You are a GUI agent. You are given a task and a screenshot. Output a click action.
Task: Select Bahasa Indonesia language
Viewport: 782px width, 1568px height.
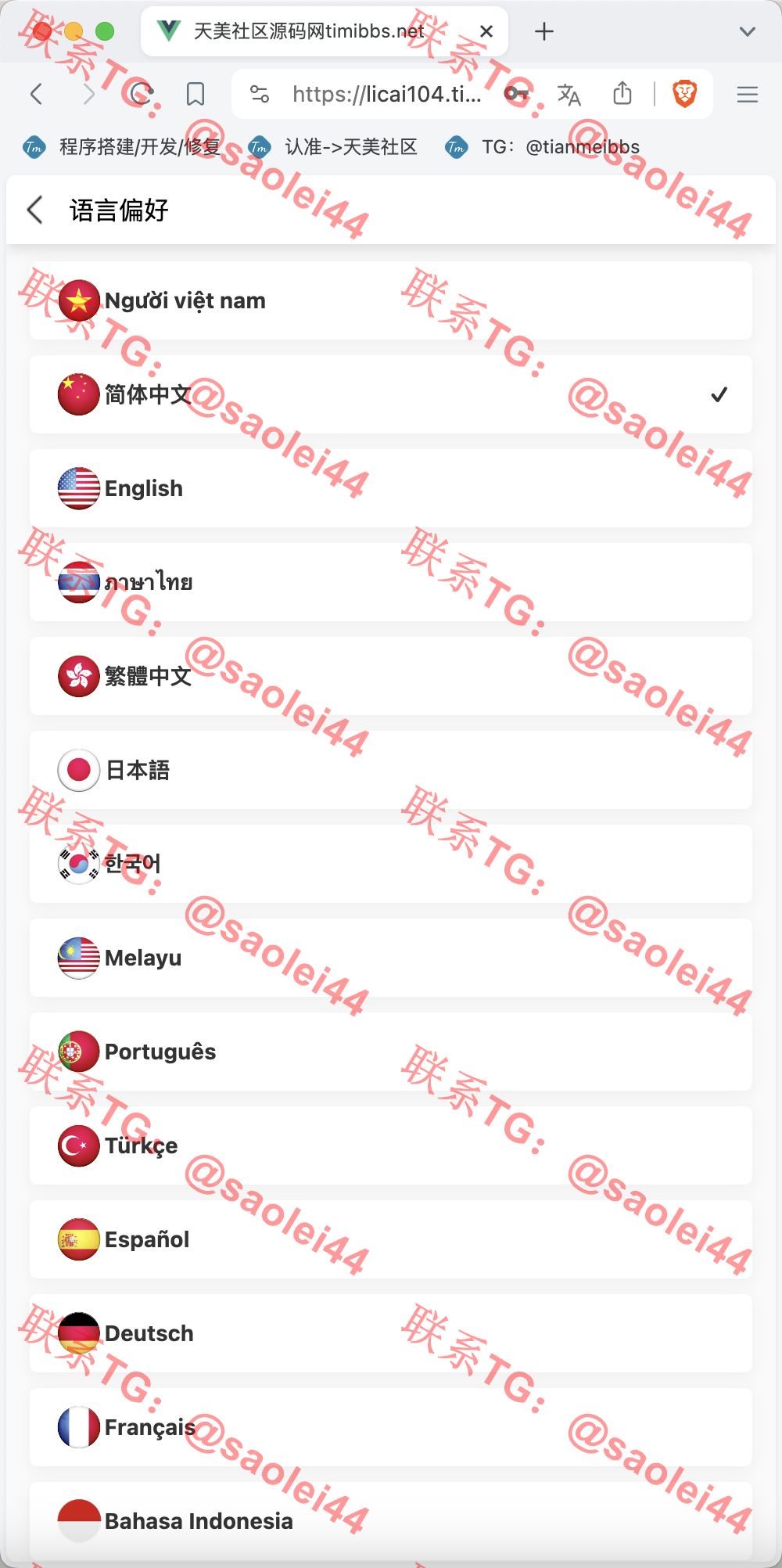pyautogui.click(x=391, y=1521)
